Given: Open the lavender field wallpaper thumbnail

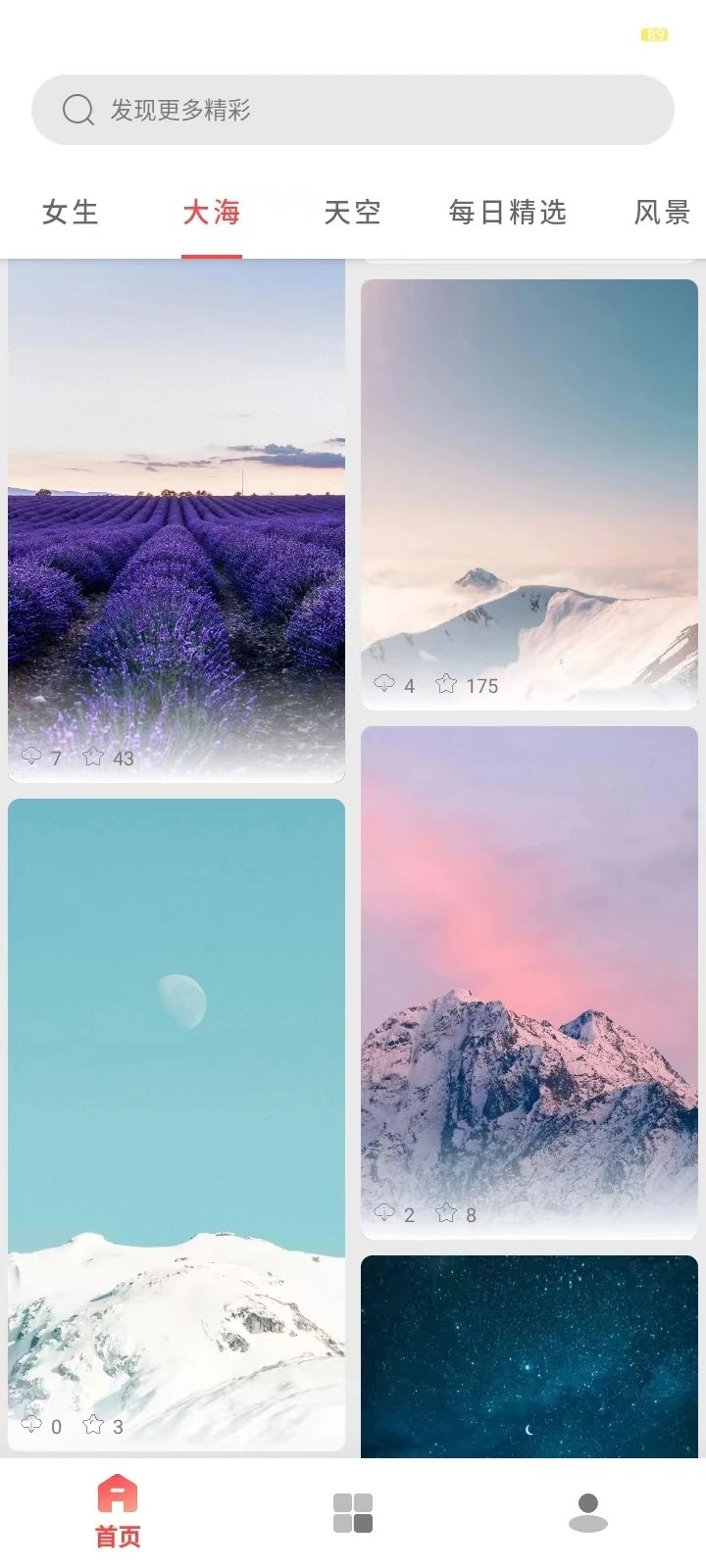Looking at the screenshot, I should [176, 510].
